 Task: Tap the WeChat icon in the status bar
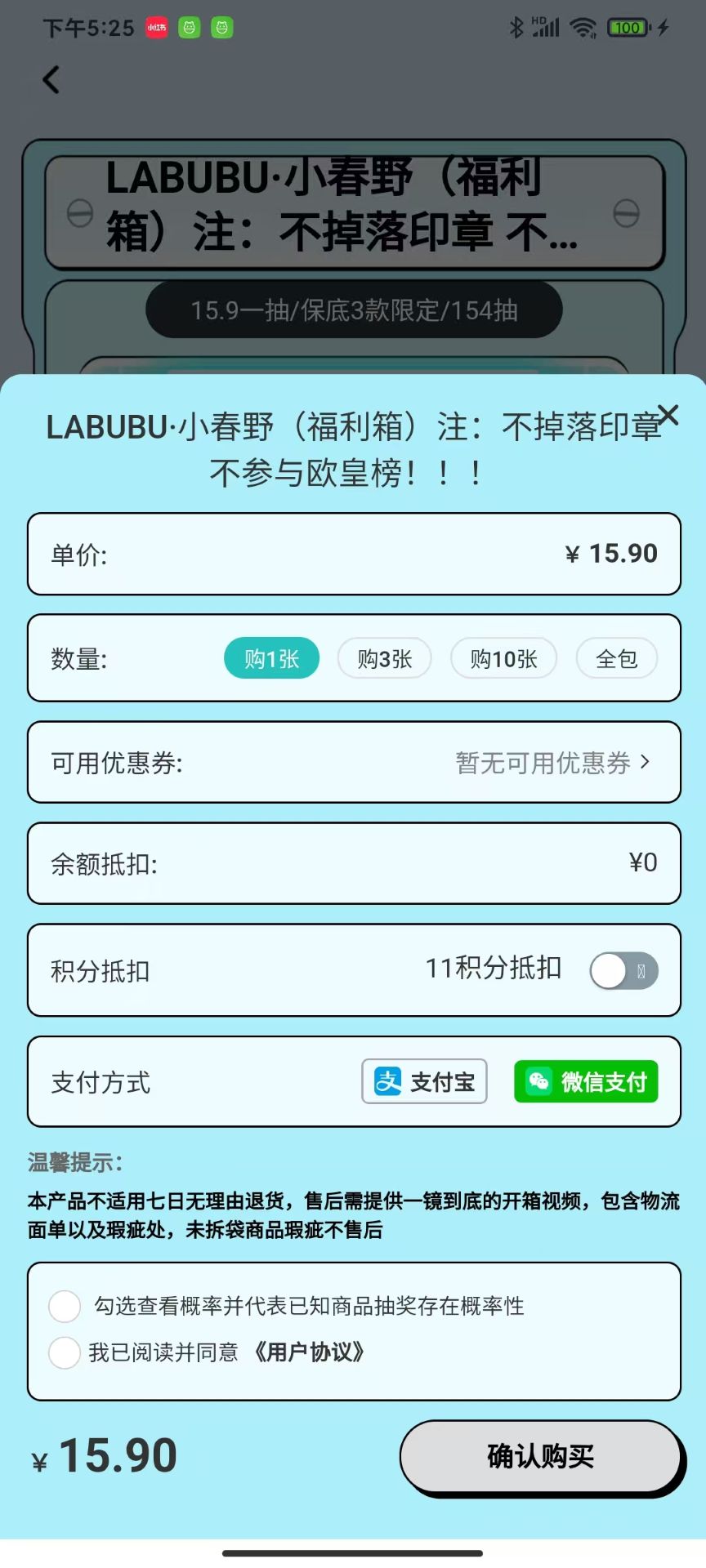click(189, 27)
